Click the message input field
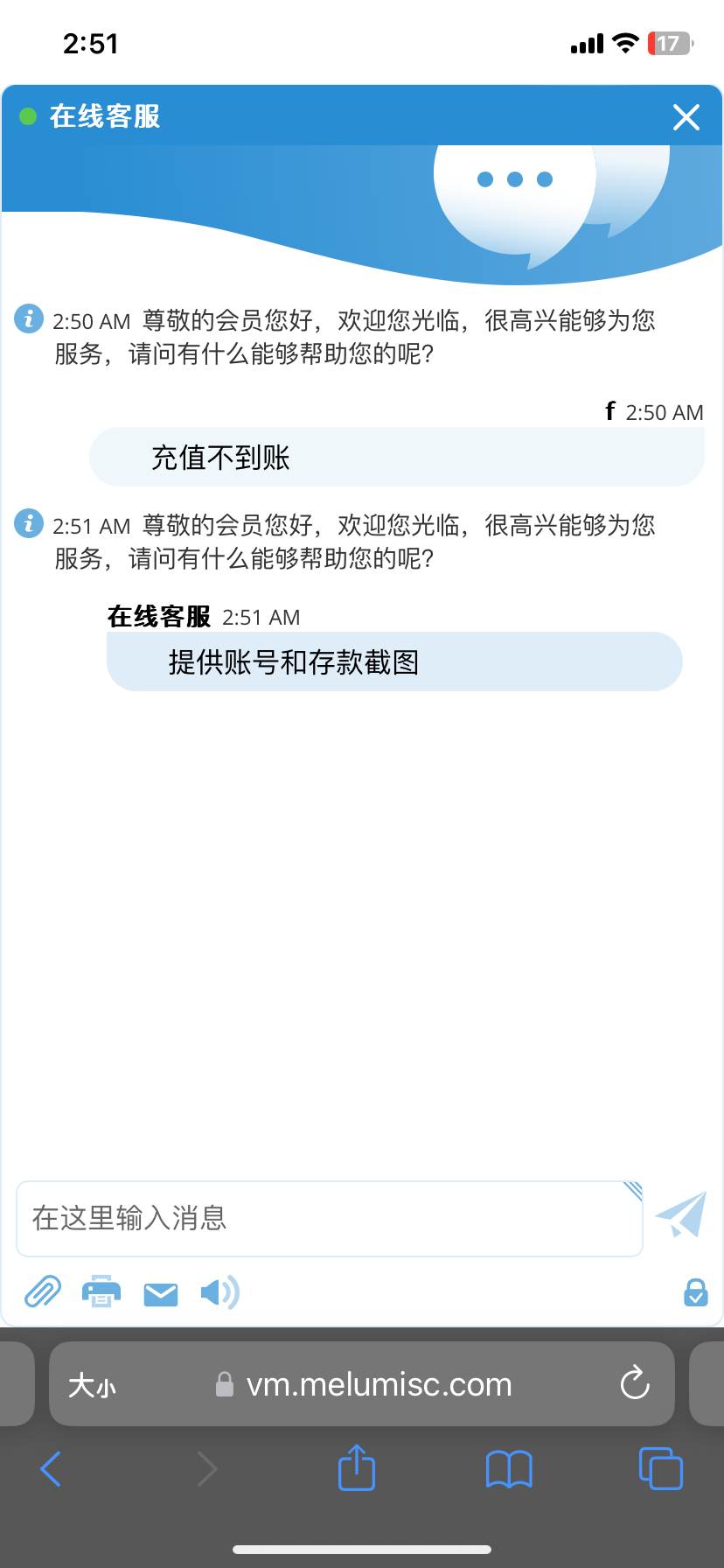Viewport: 724px width, 1568px height. 330,1218
